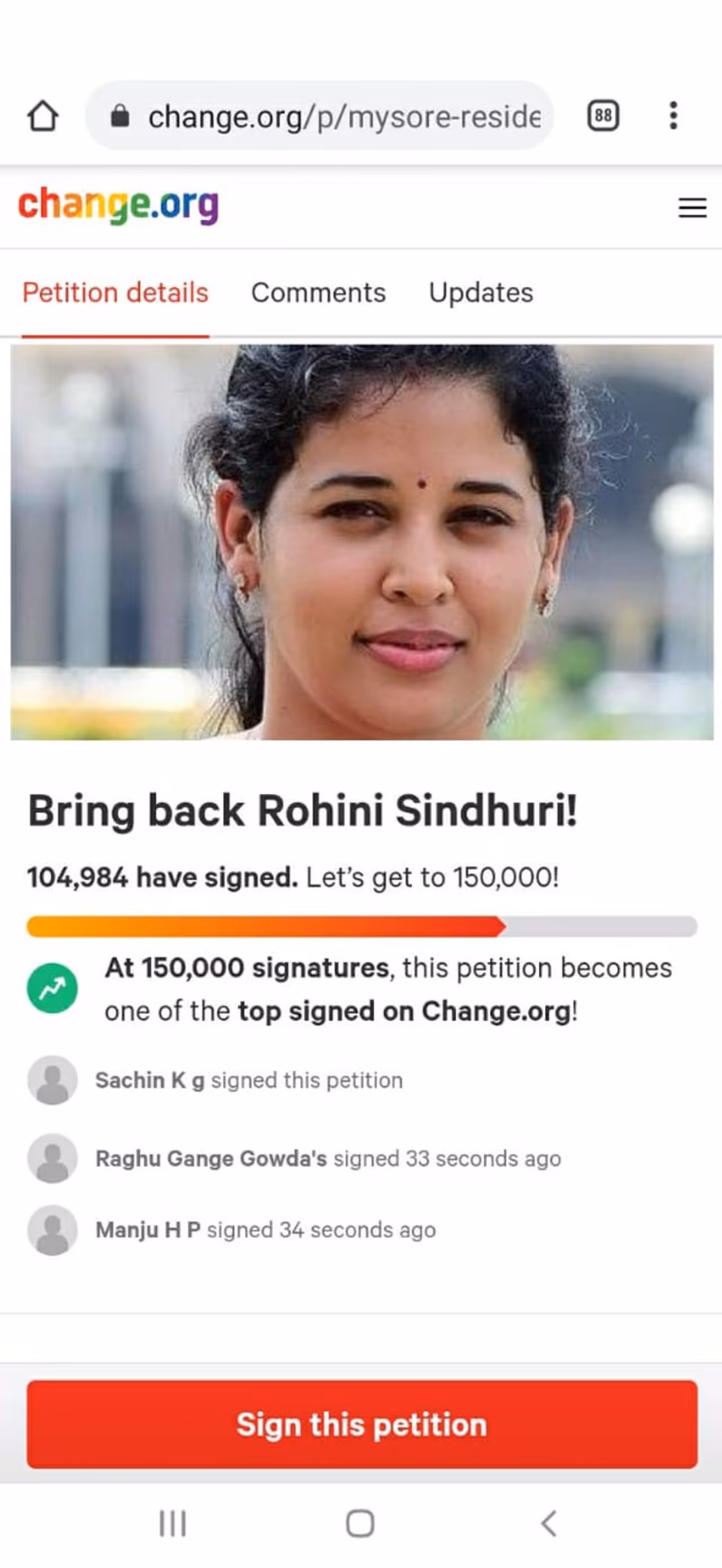
Task: Open recent apps from navigation bar
Action: tap(173, 1523)
